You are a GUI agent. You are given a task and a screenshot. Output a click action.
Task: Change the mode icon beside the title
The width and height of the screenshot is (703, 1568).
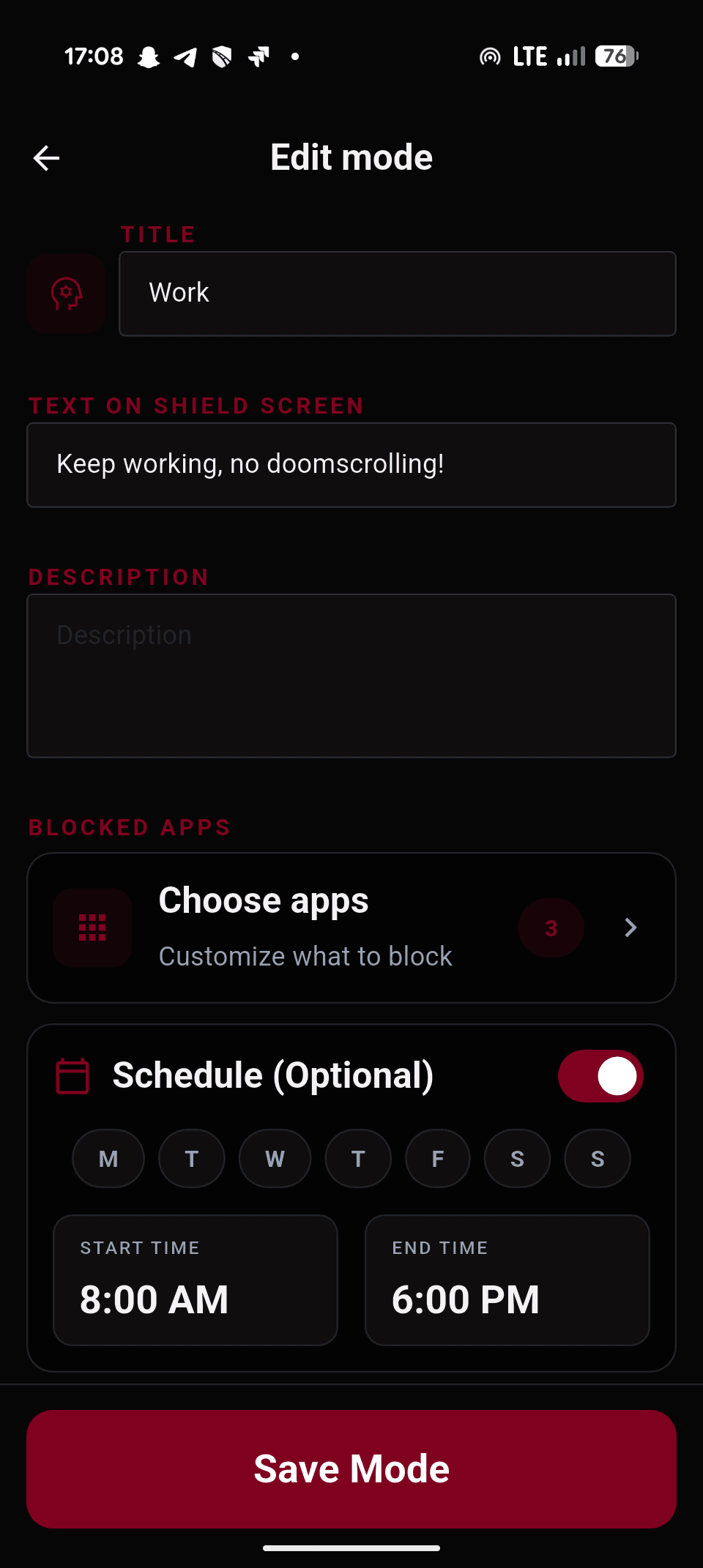66,294
